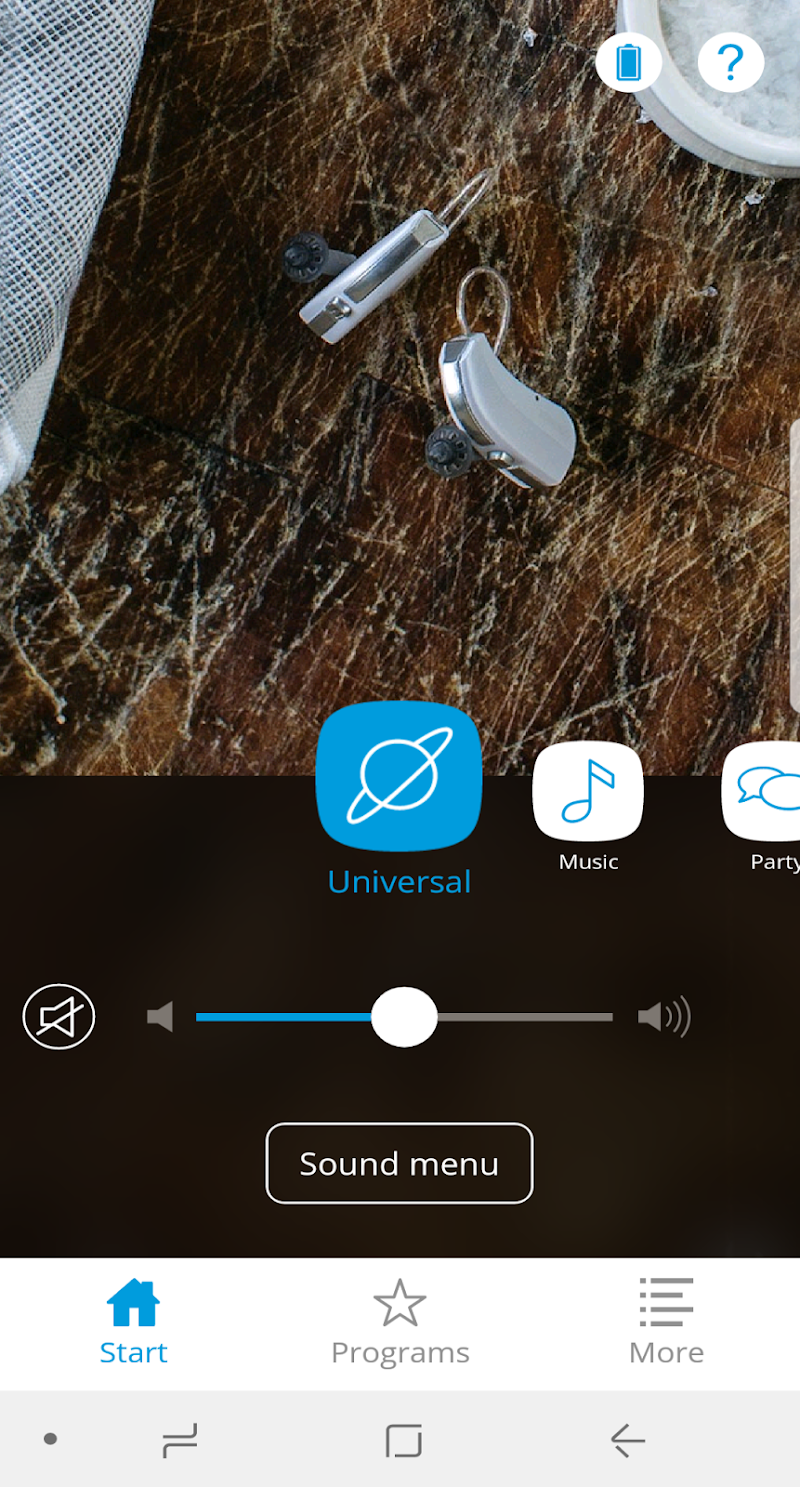The width and height of the screenshot is (800, 1487).
Task: Tap the loud volume speaker icon
Action: click(664, 1018)
